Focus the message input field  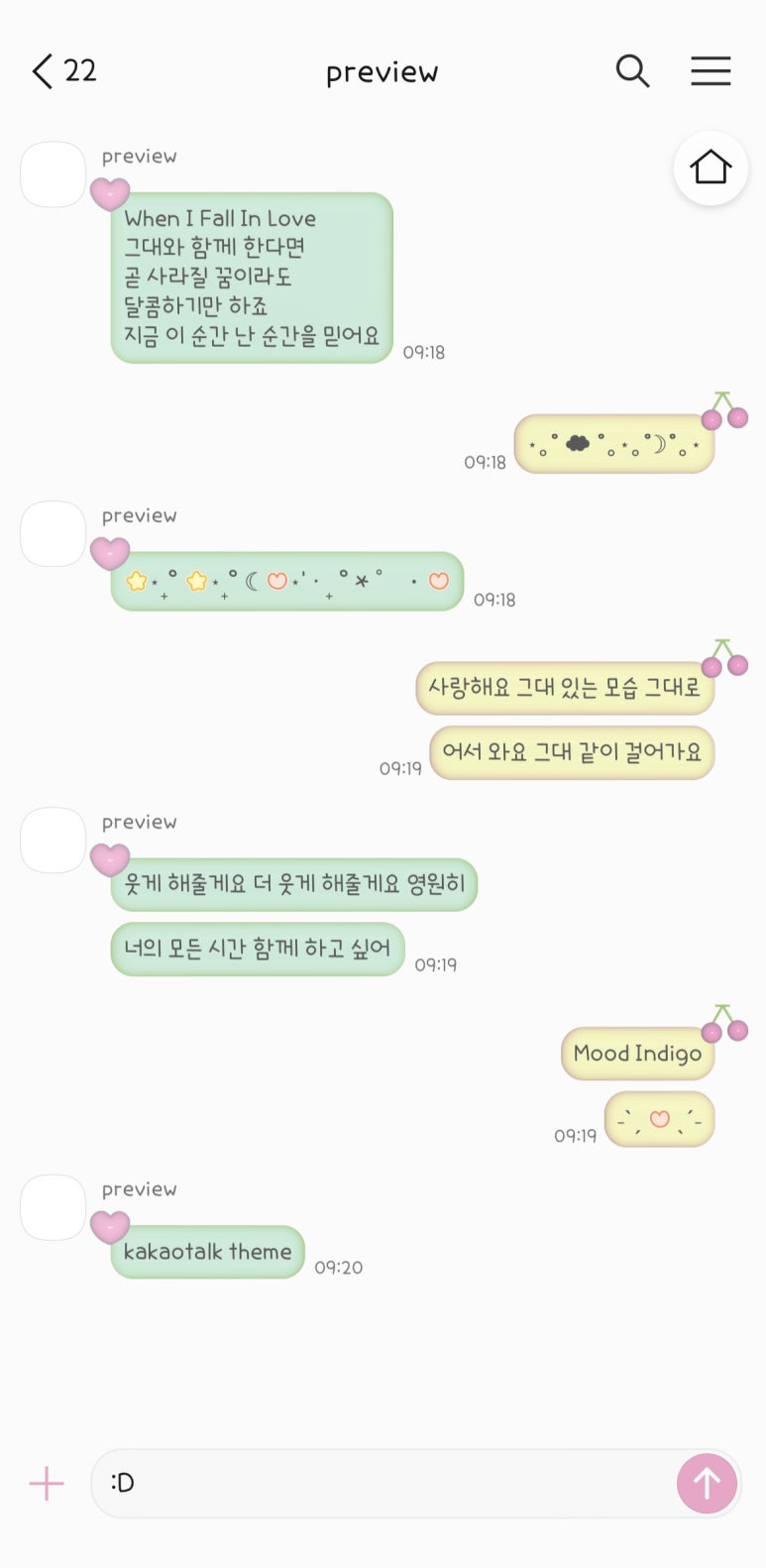pyautogui.click(x=386, y=1484)
